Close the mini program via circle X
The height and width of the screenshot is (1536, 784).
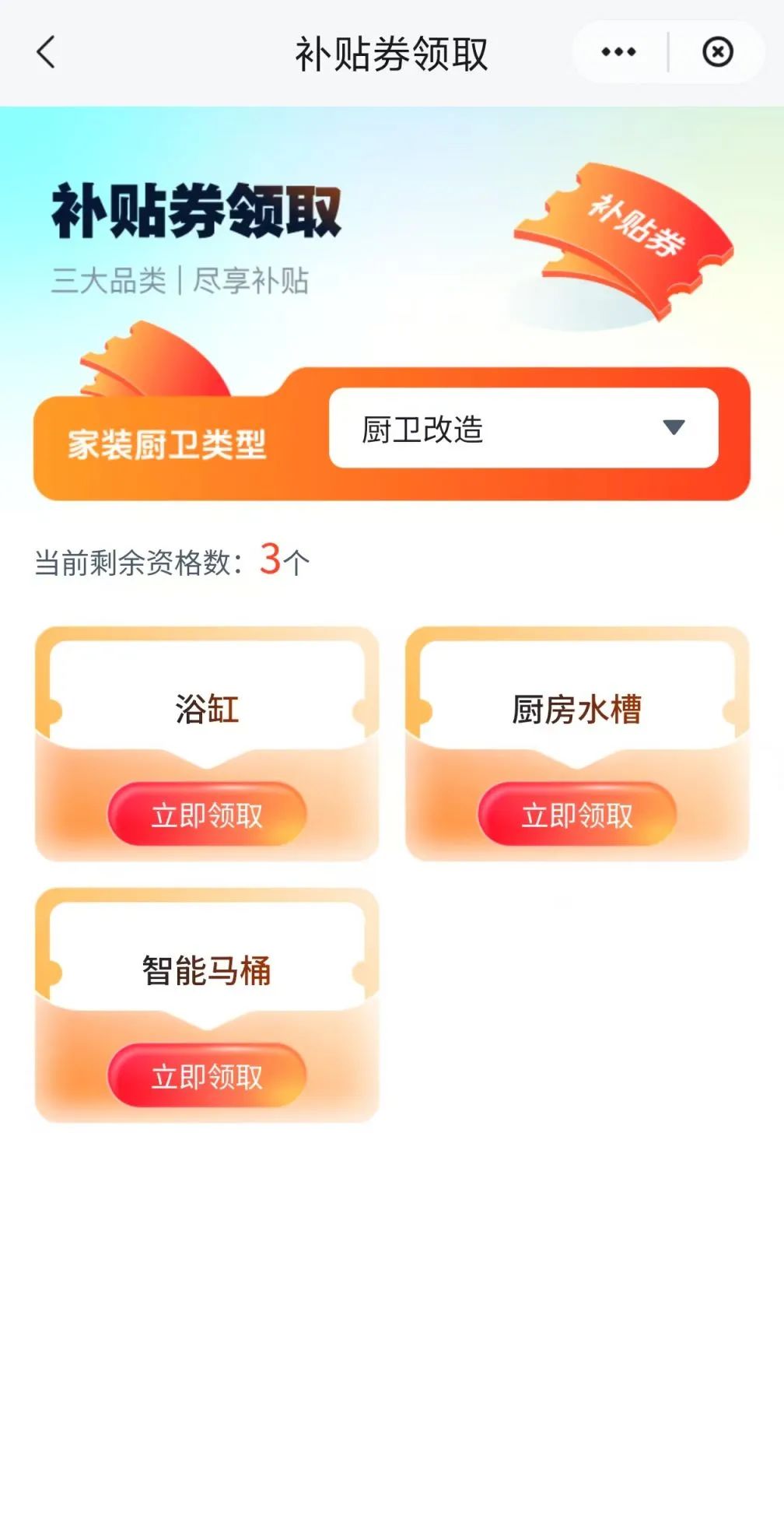pos(717,53)
